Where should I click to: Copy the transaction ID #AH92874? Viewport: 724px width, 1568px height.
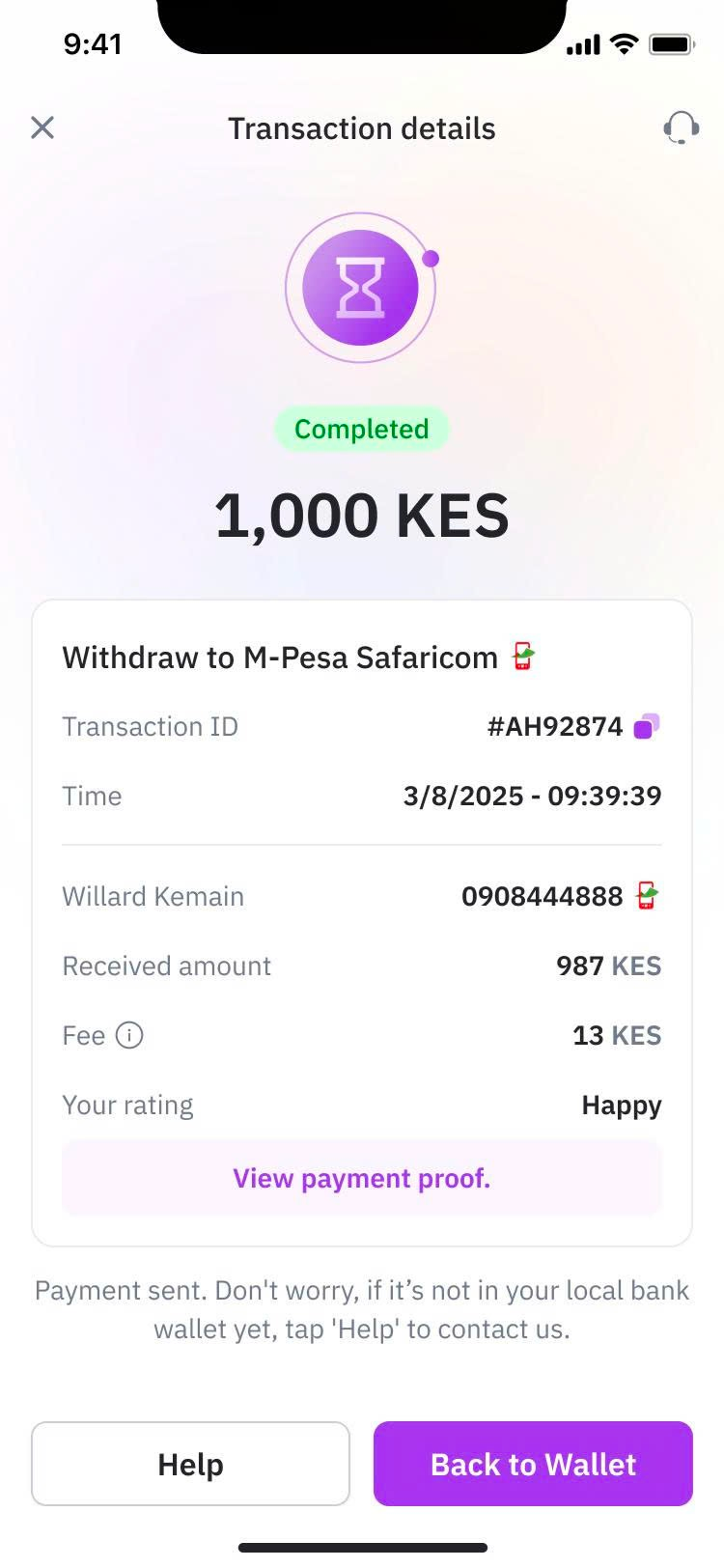point(647,727)
